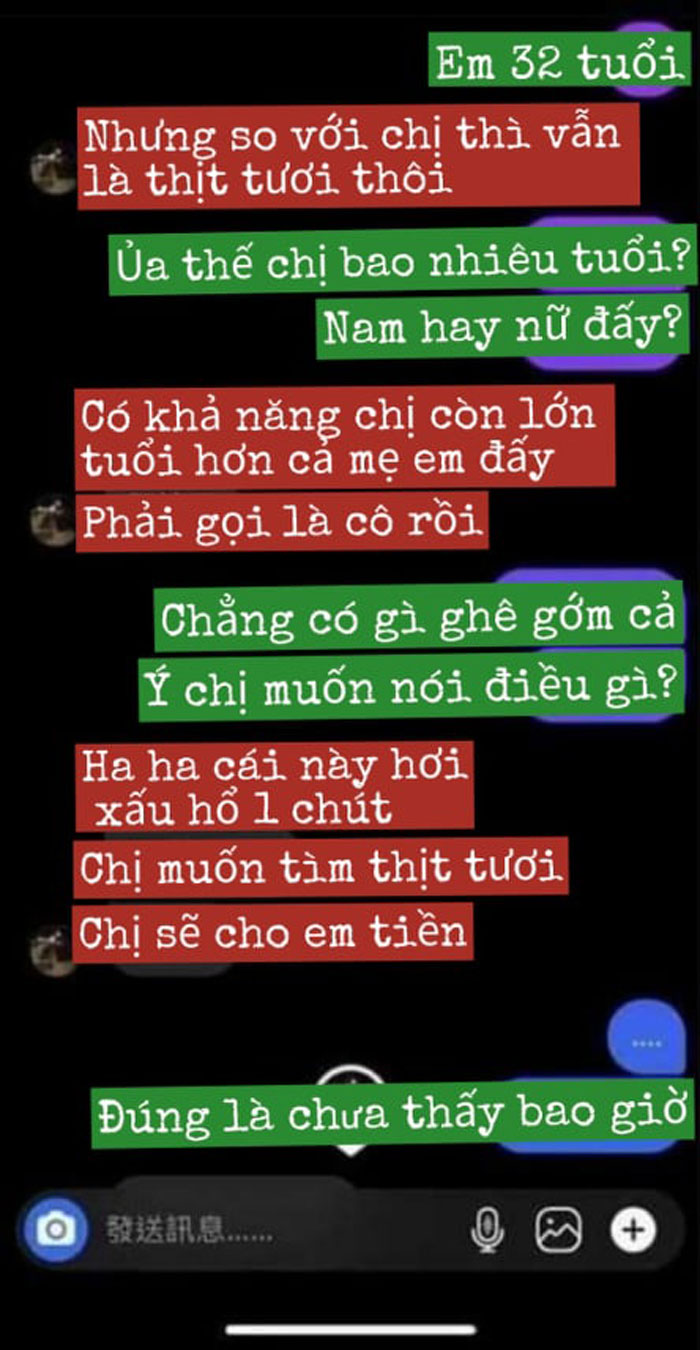Tap the message input field
700x1350 pixels.
pos(270,1229)
